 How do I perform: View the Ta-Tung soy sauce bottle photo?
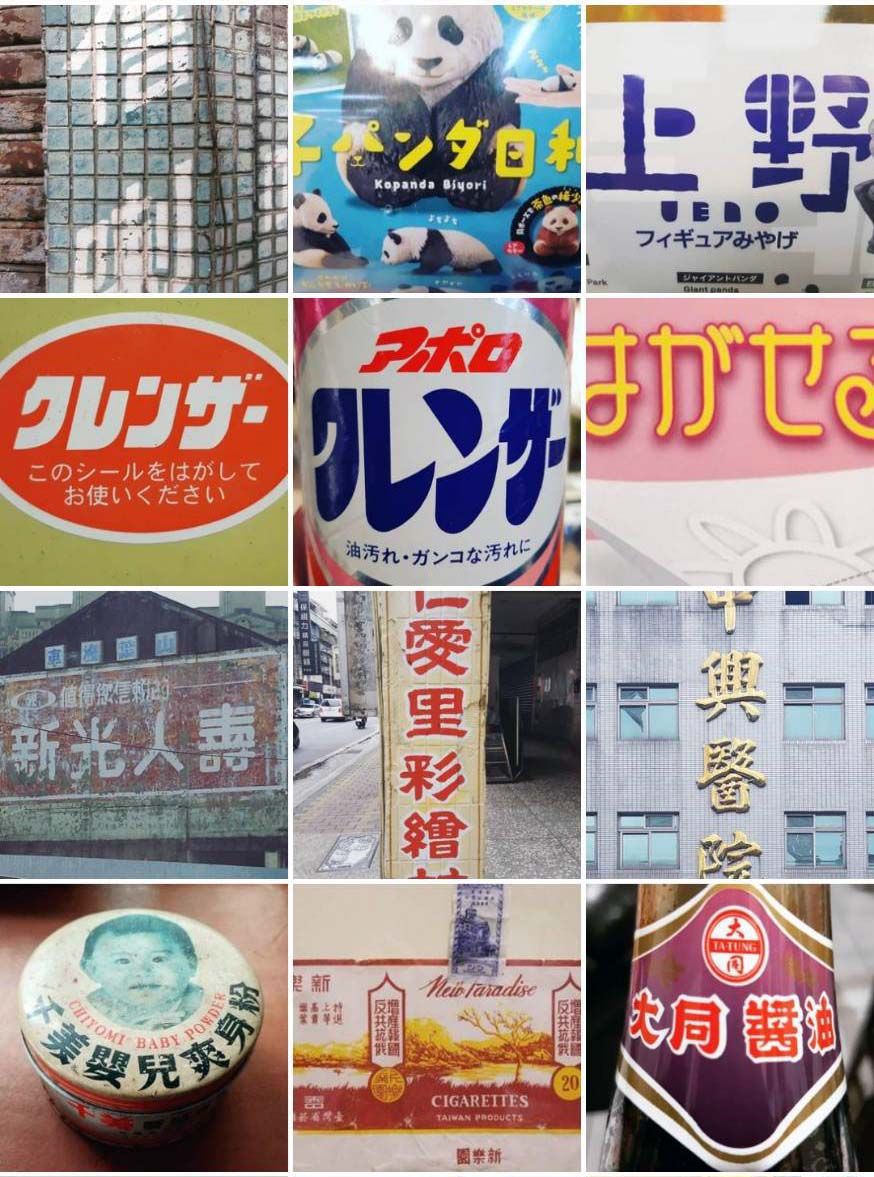click(729, 1027)
